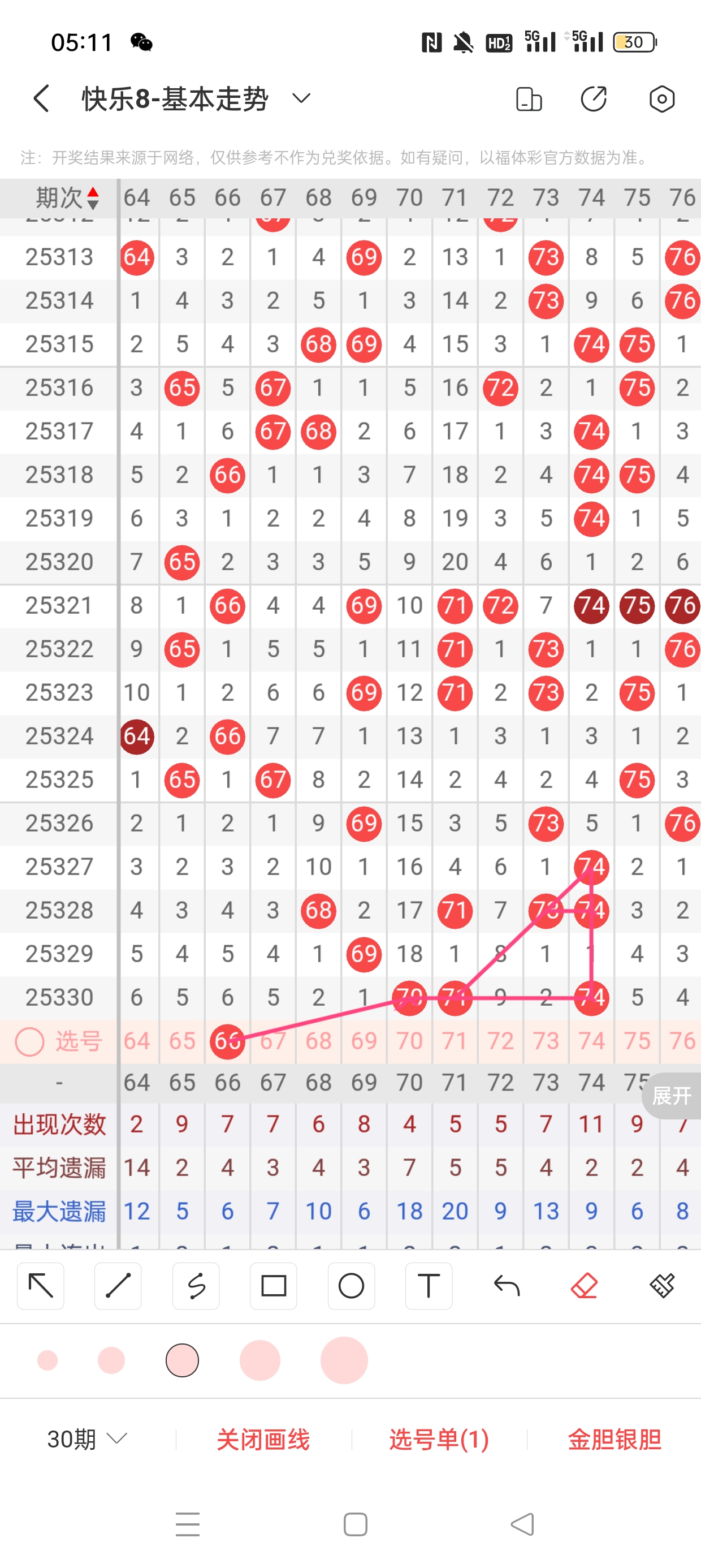Expand statistics with 展开 button
This screenshot has height=1568, width=701.
(x=671, y=1096)
